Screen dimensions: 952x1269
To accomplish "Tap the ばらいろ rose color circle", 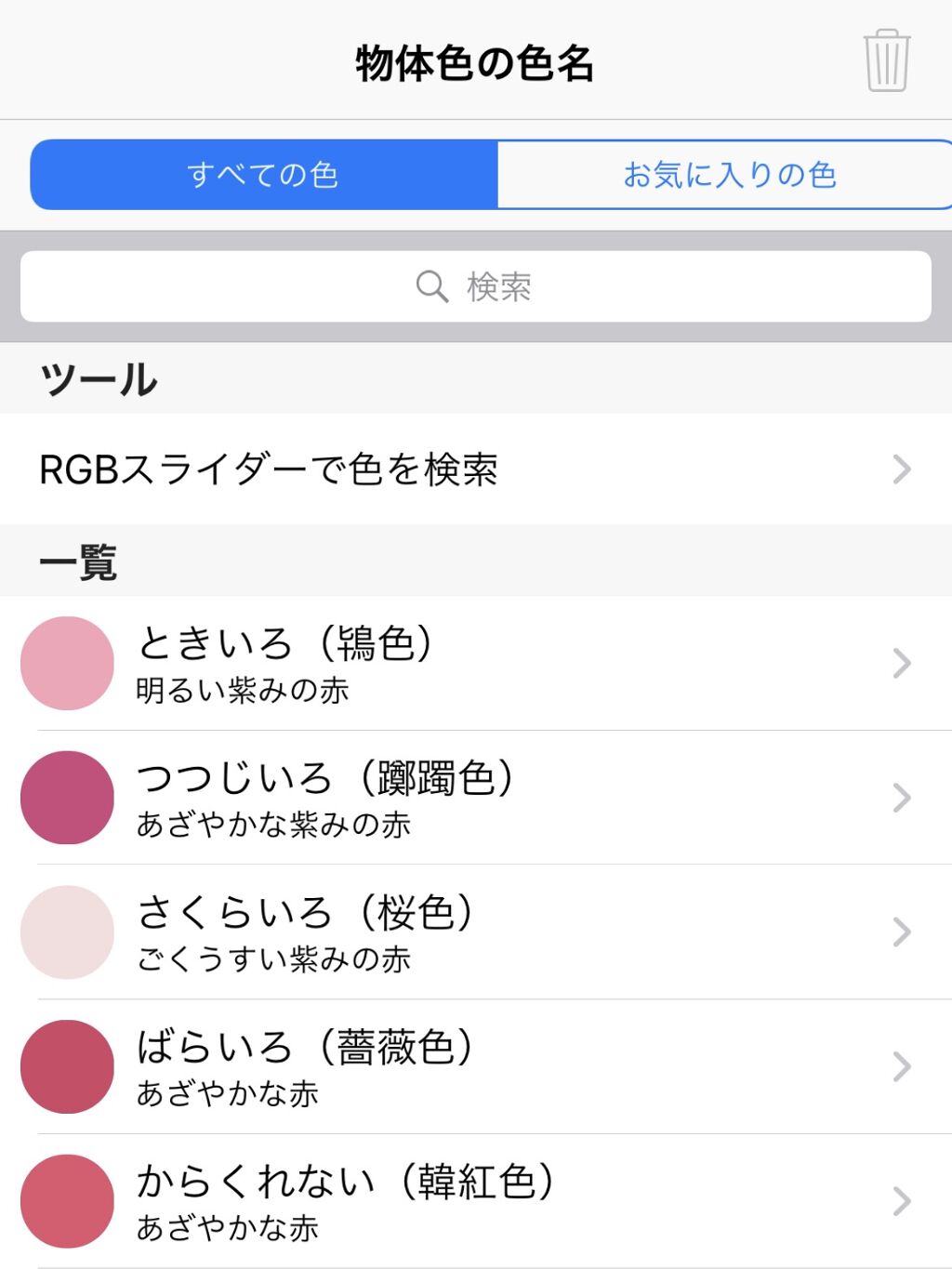I will [66, 1066].
